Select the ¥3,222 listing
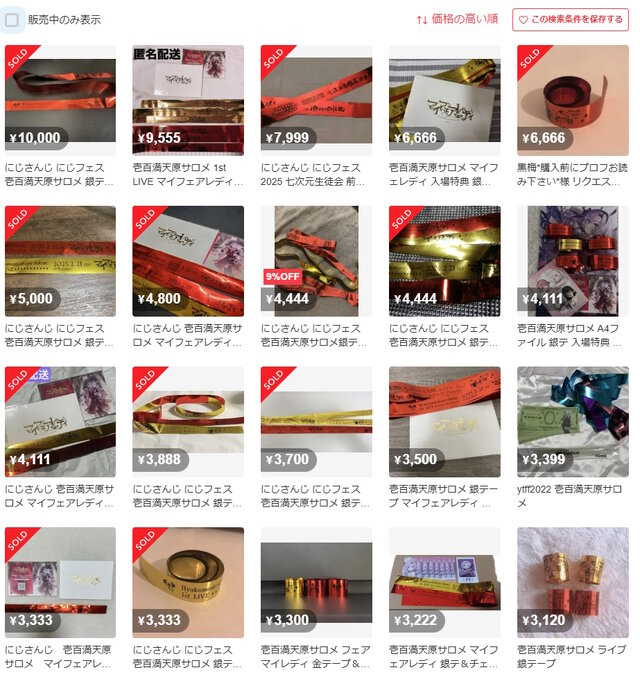Viewport: 640px width, 688px height. [444, 582]
